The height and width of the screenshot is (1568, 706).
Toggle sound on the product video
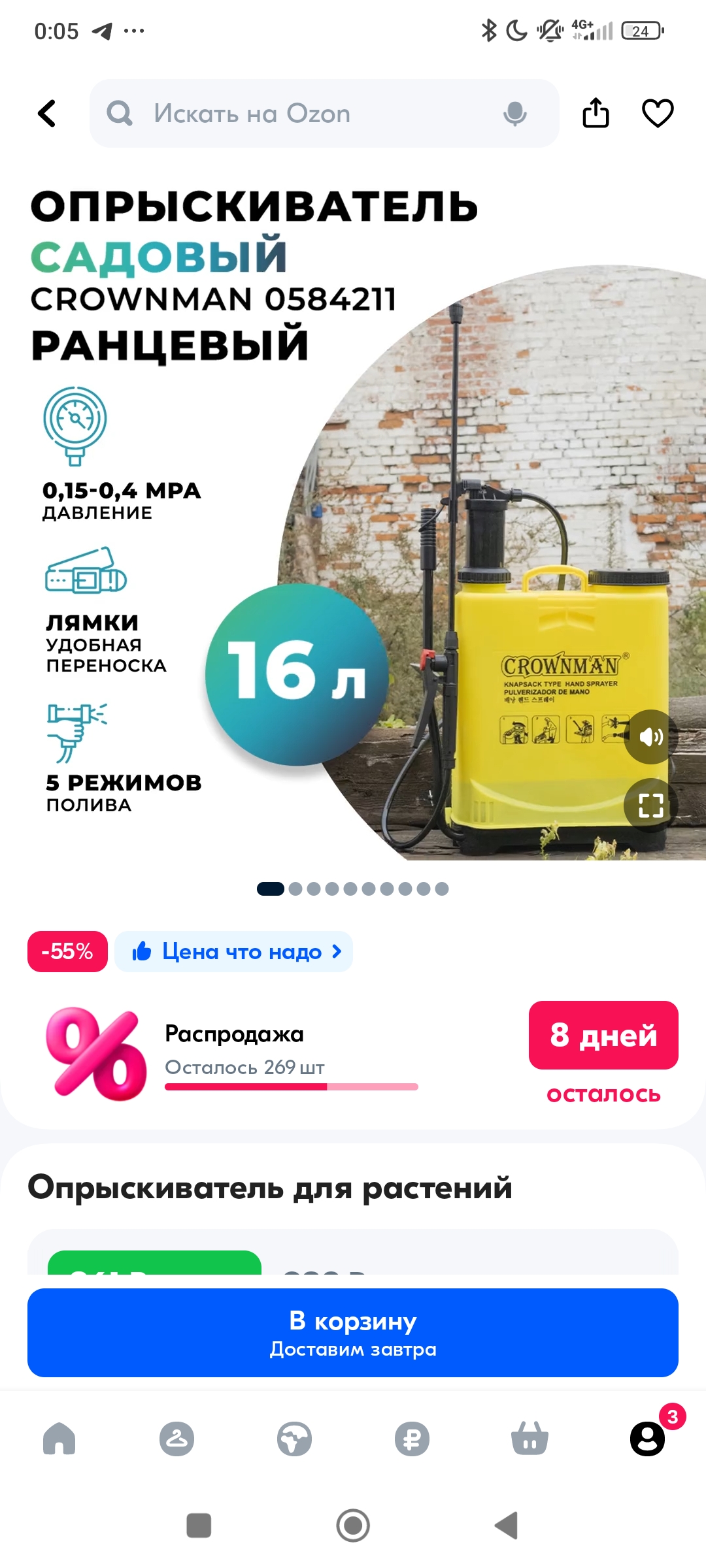[x=651, y=737]
